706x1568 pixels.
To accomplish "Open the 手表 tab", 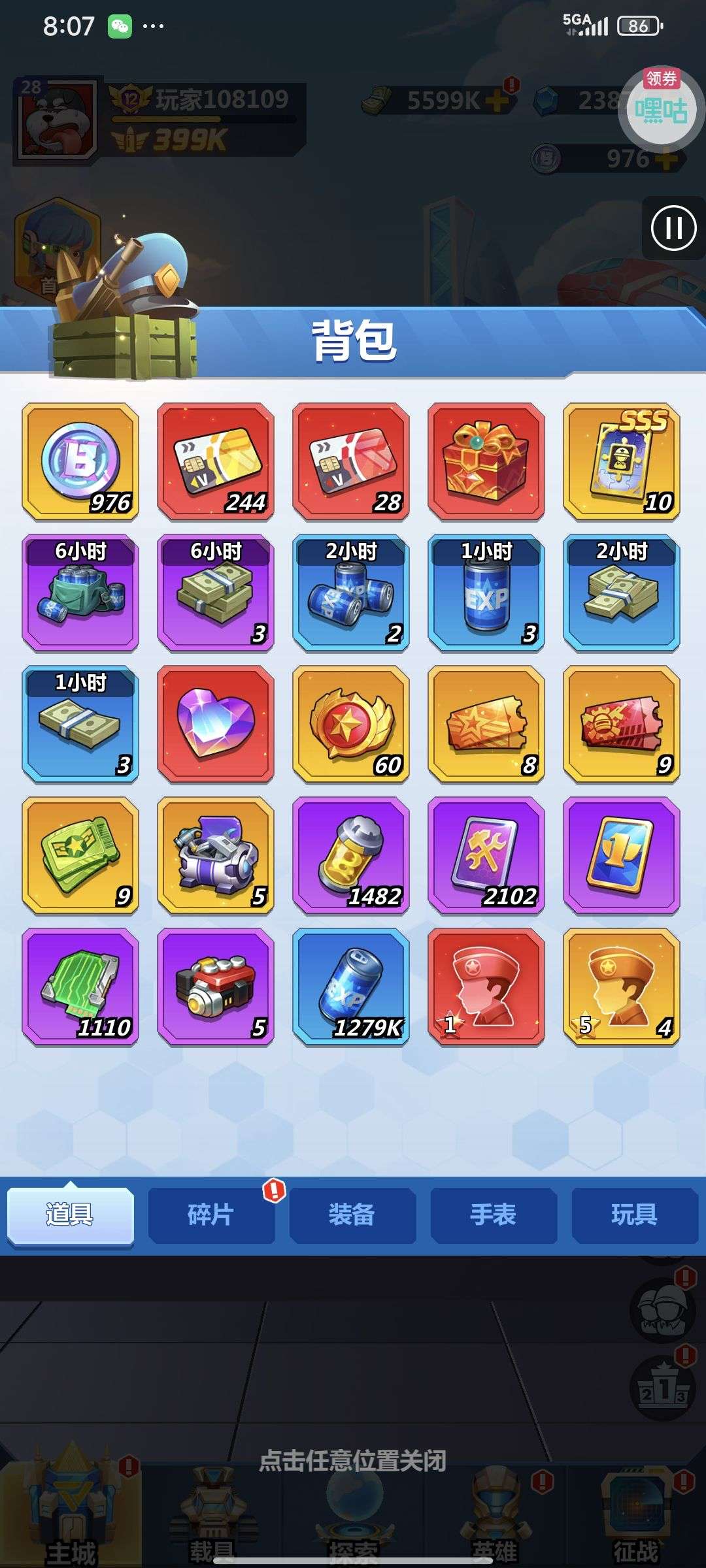I will click(494, 1215).
